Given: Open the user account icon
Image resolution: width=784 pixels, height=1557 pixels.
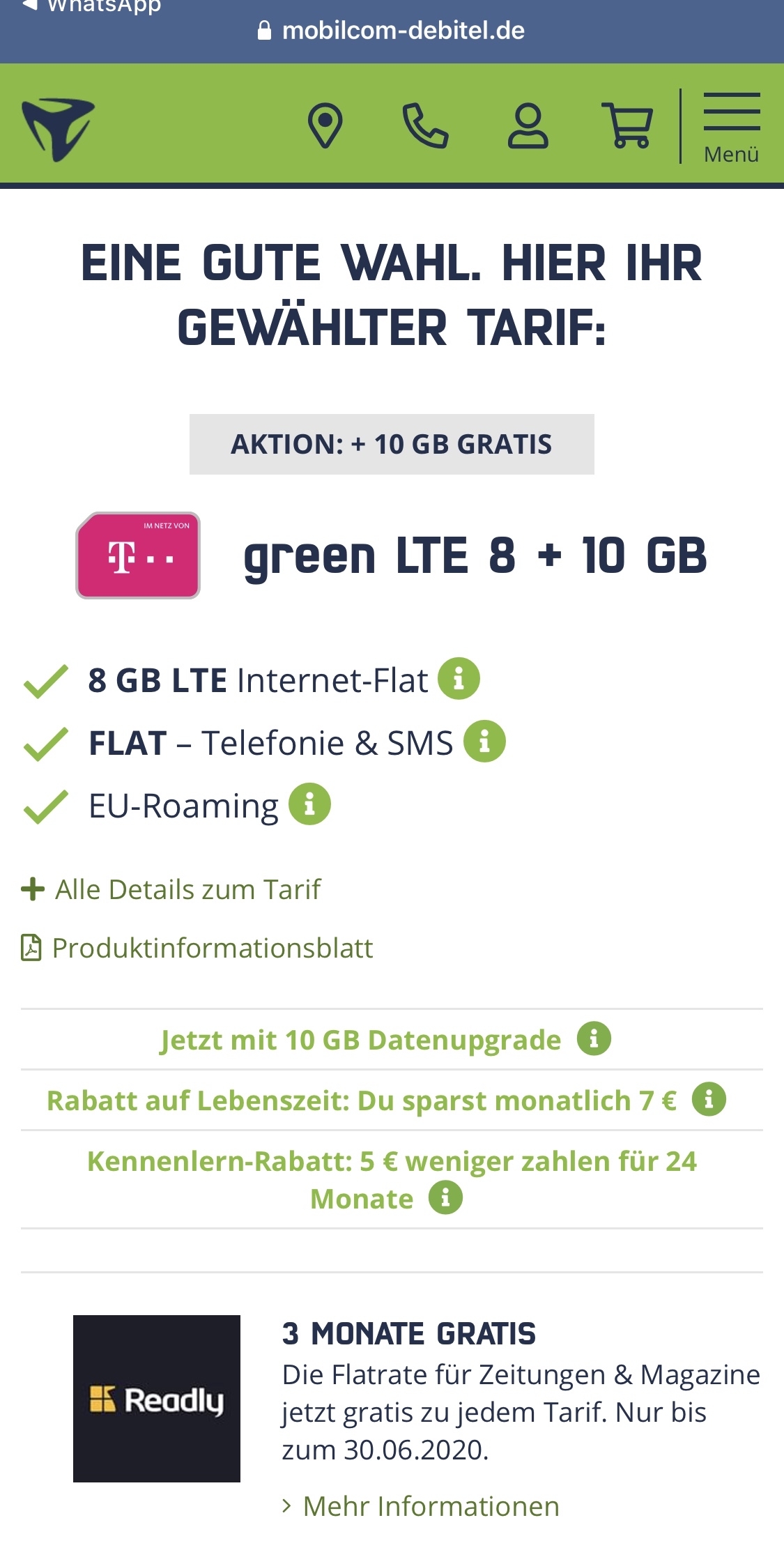Looking at the screenshot, I should 528,125.
